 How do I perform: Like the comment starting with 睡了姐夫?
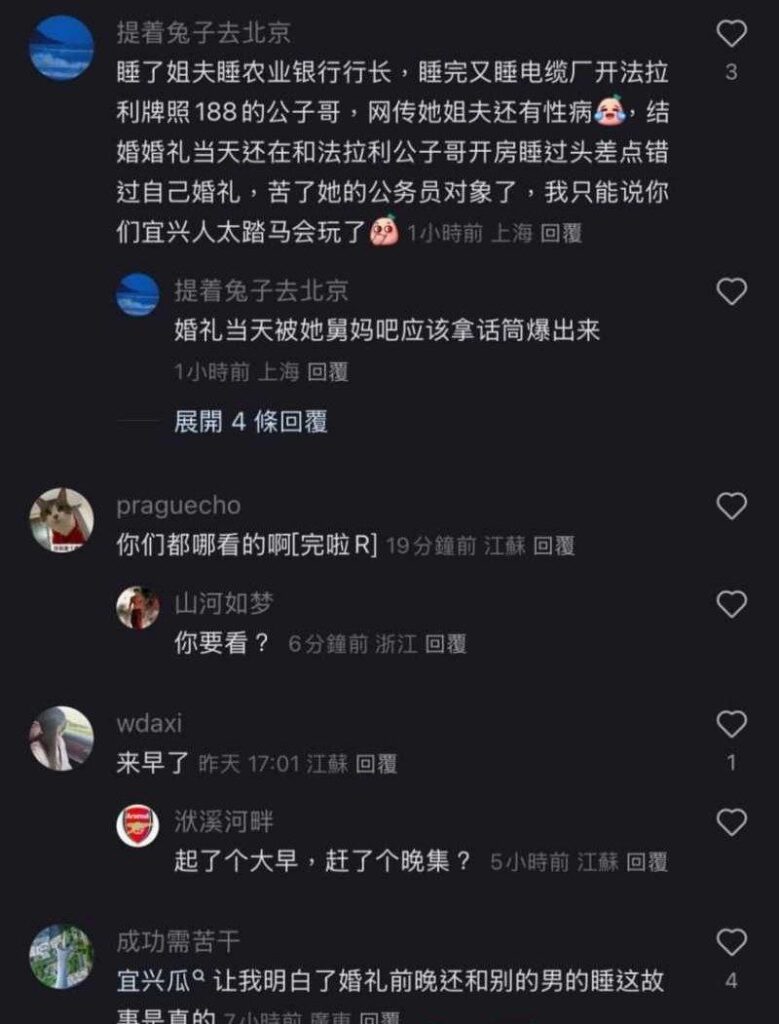pyautogui.click(x=732, y=34)
